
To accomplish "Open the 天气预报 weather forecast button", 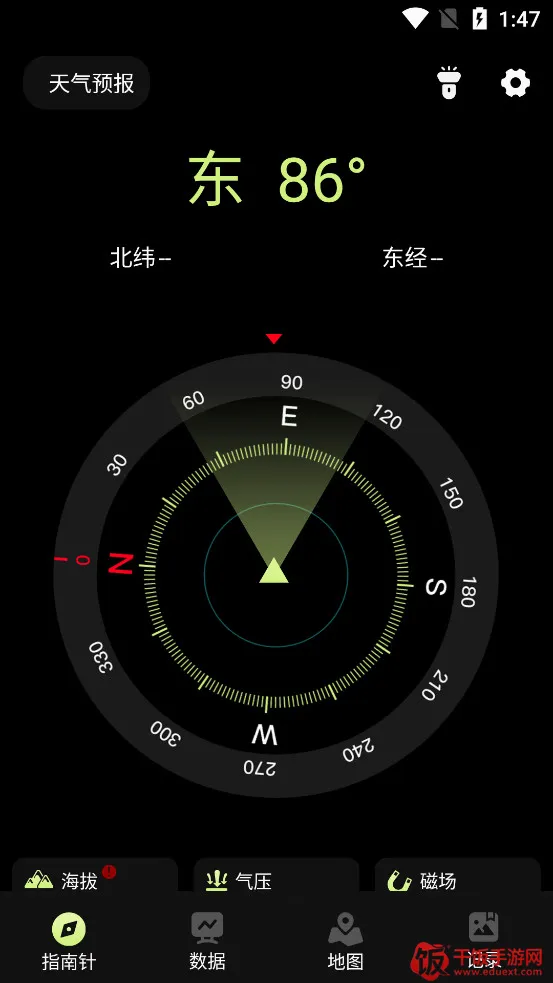I will click(x=86, y=83).
